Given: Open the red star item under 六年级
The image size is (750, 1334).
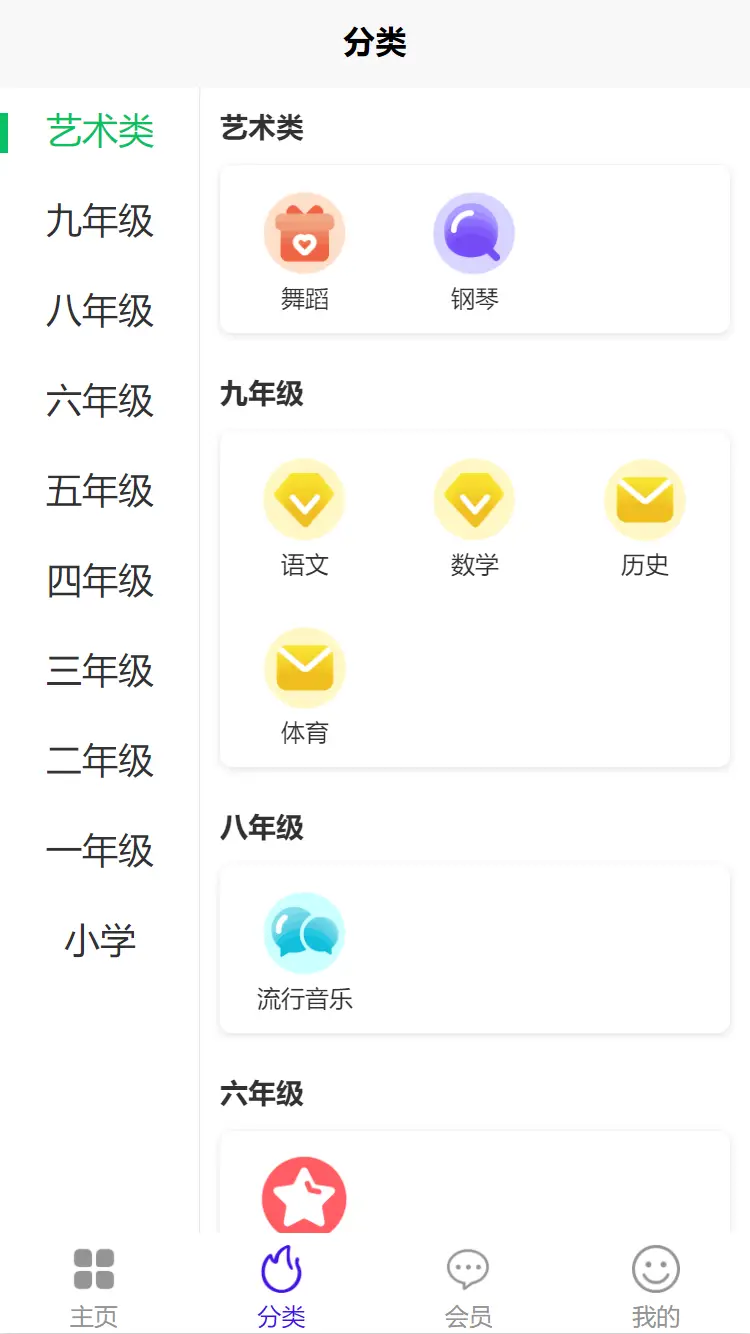Looking at the screenshot, I should pos(304,1196).
